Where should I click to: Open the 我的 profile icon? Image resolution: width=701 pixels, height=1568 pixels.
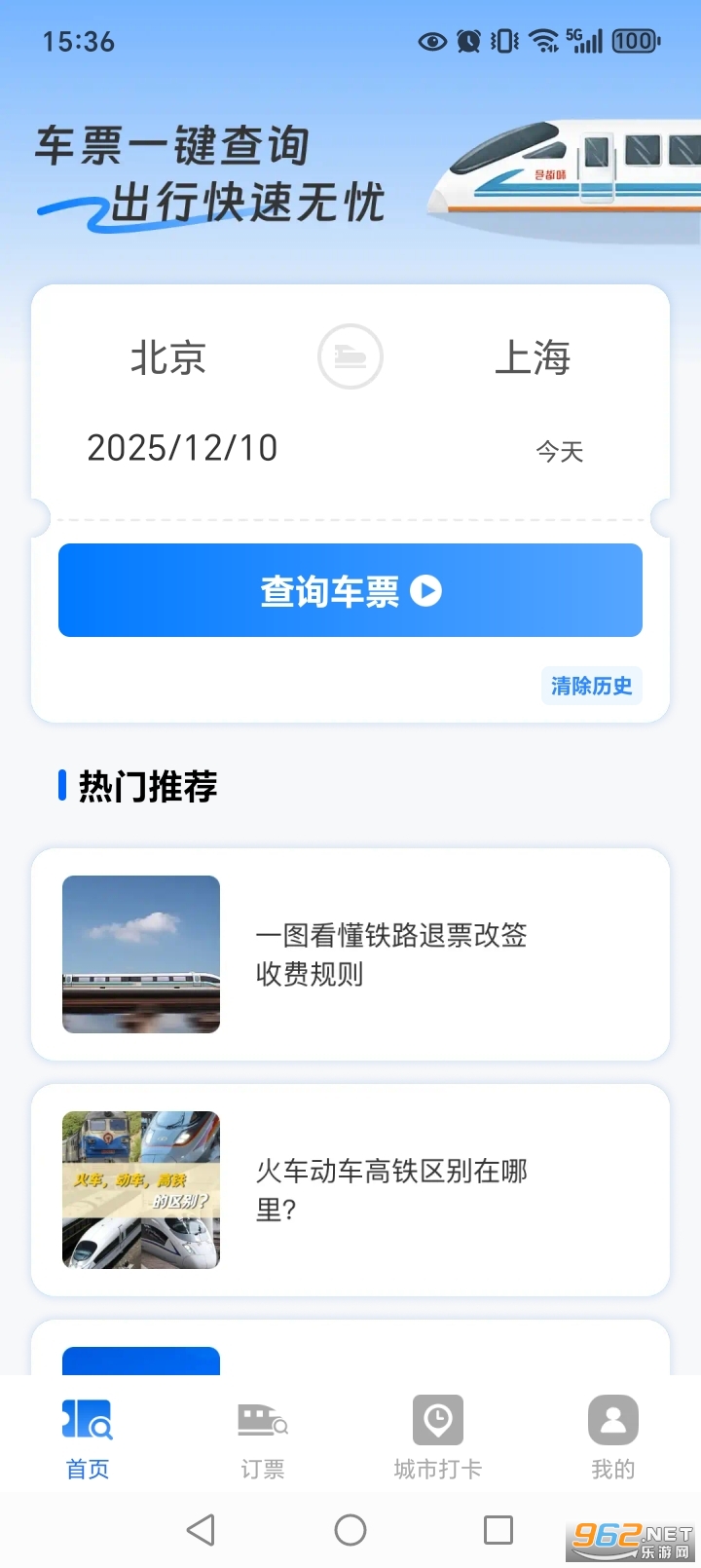point(612,1419)
